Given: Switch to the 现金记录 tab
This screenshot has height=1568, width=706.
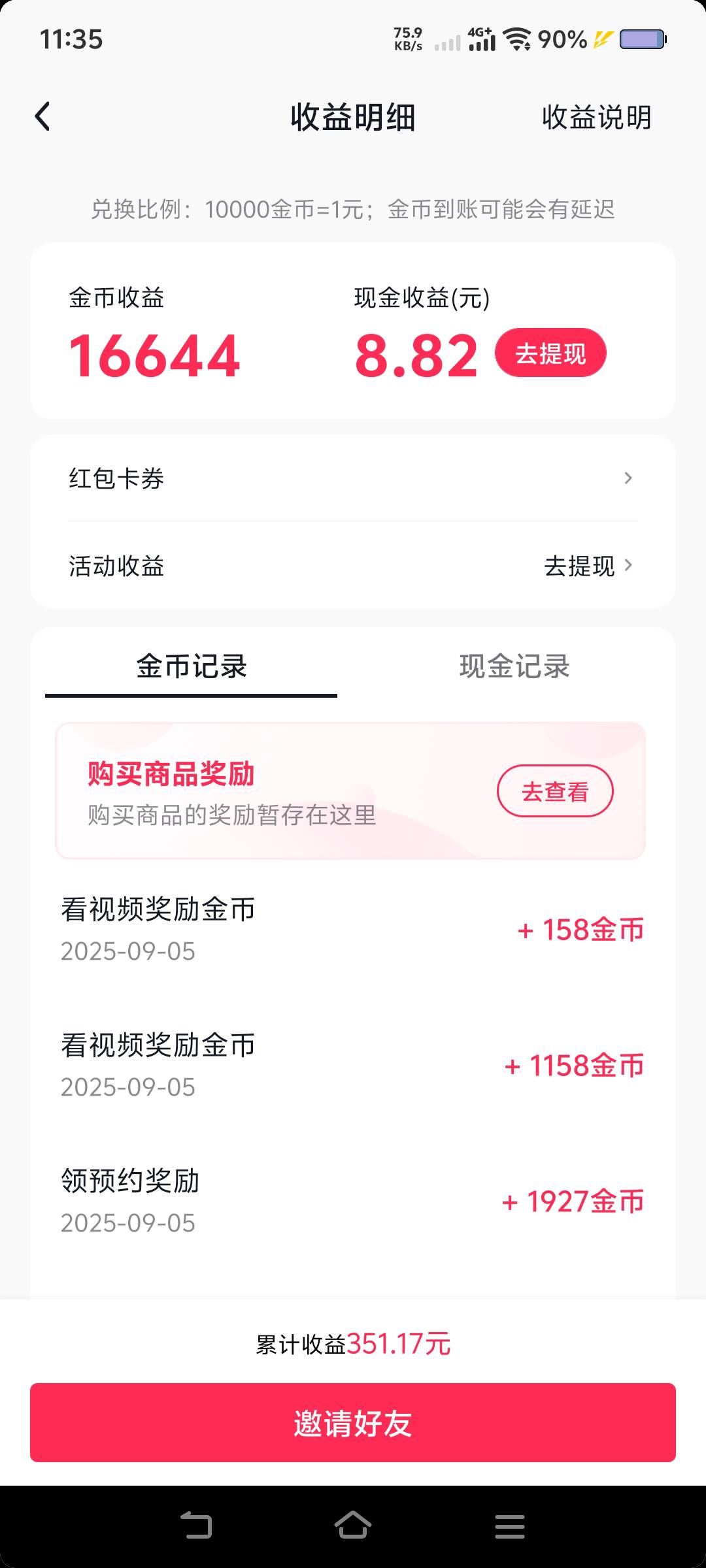Looking at the screenshot, I should [514, 666].
